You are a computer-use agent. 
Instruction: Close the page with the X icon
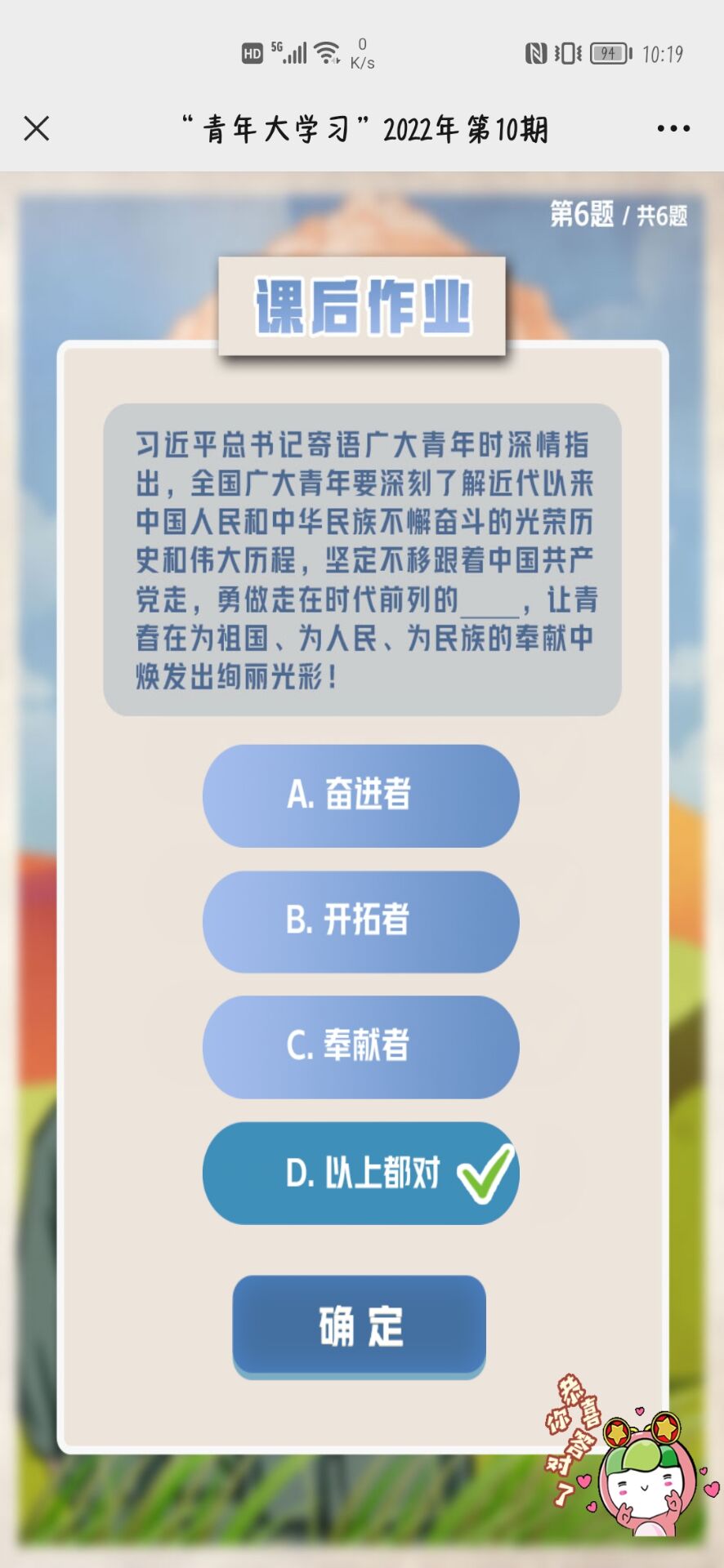tap(37, 128)
